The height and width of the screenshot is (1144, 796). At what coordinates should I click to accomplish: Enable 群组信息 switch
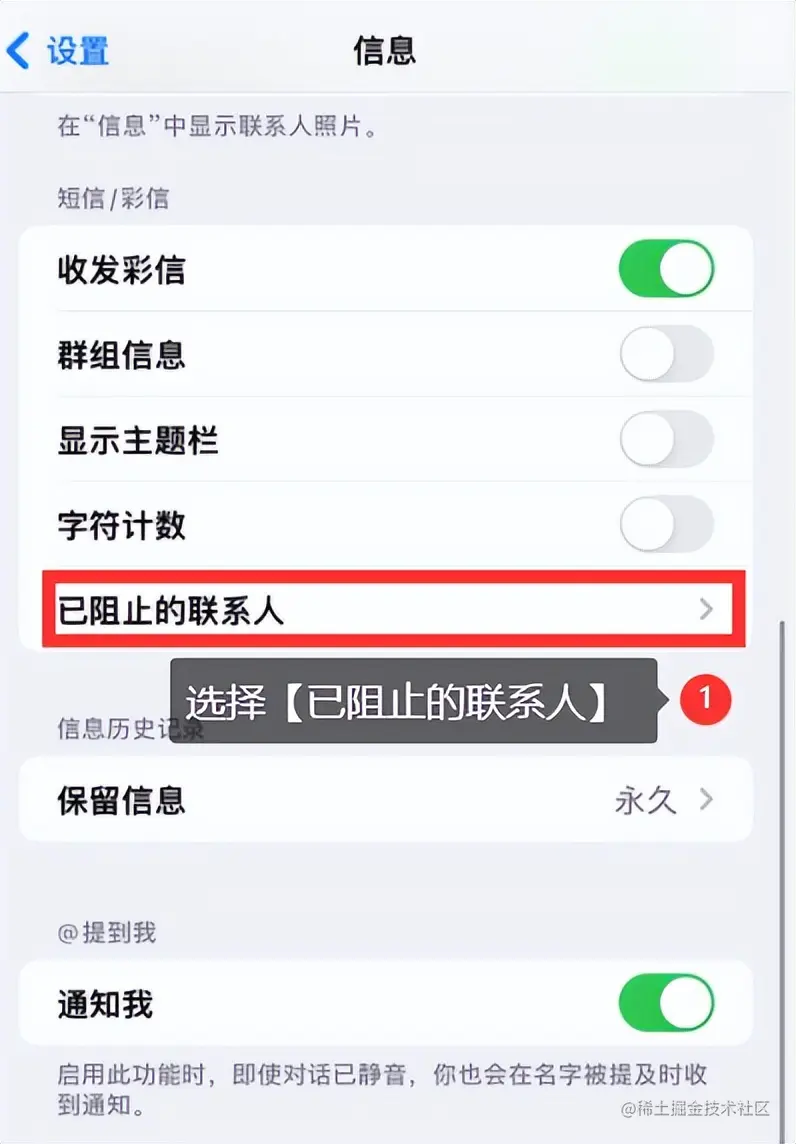tap(666, 354)
